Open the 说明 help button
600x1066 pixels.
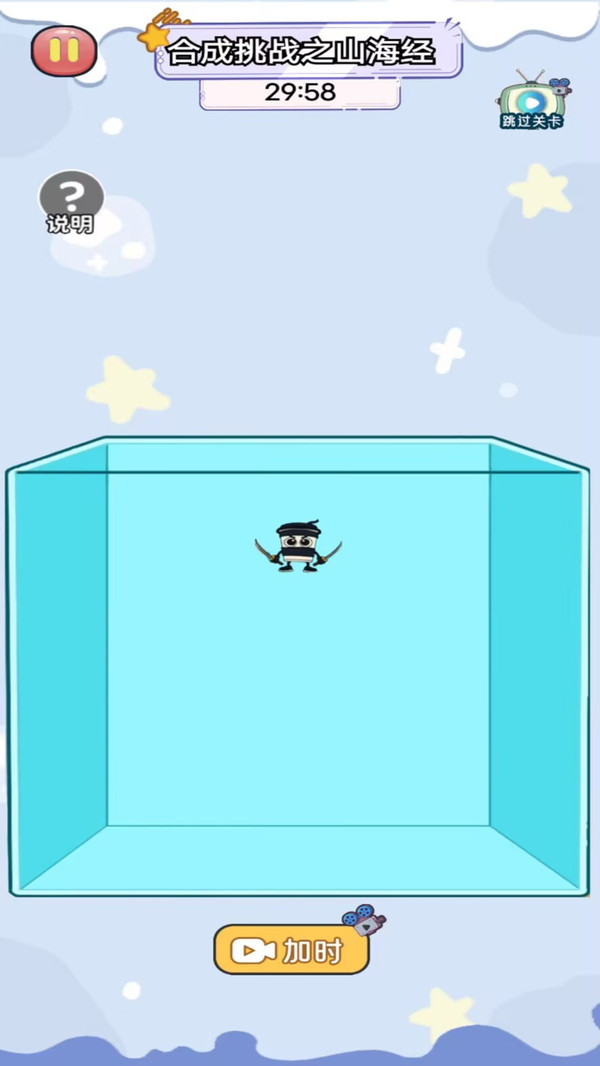point(70,201)
